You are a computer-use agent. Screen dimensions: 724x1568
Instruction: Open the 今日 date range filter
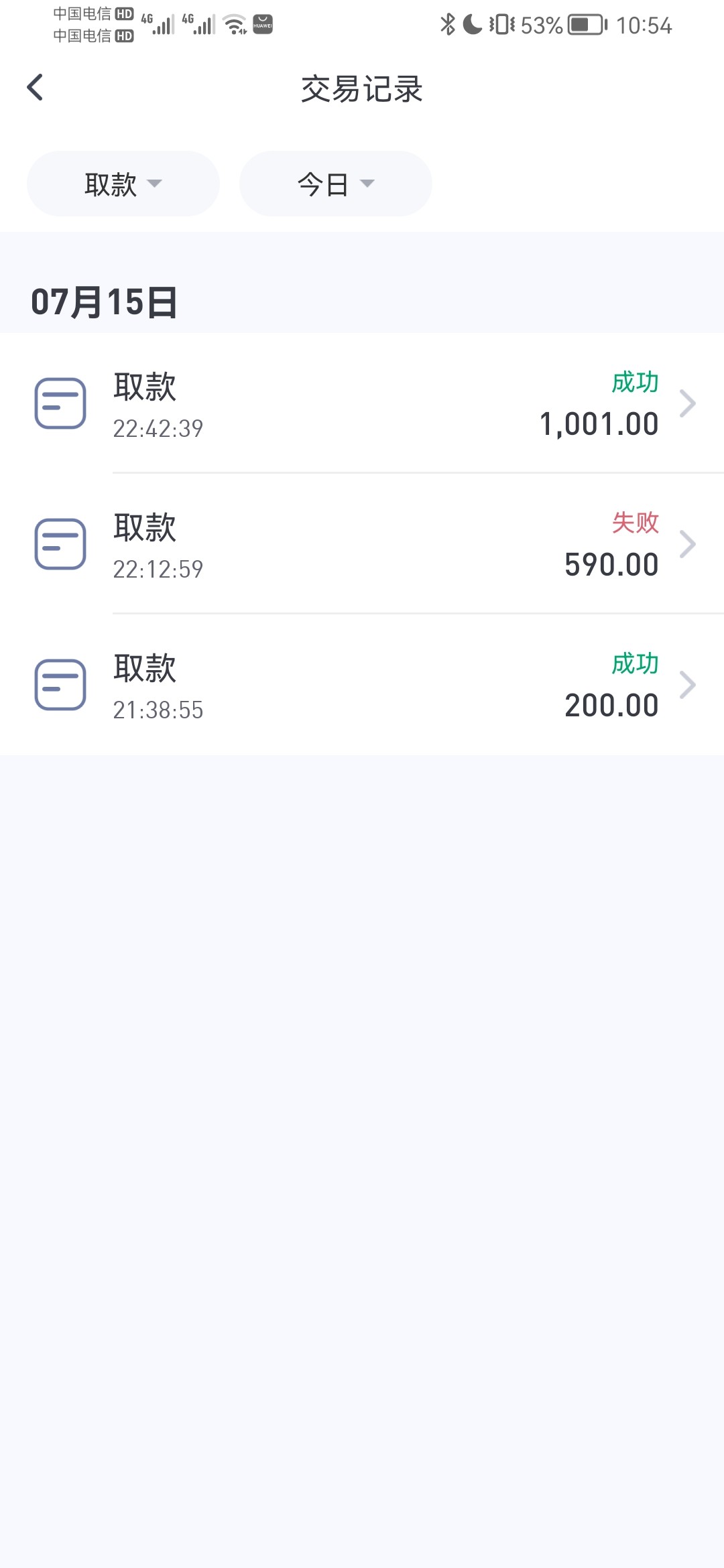[335, 183]
